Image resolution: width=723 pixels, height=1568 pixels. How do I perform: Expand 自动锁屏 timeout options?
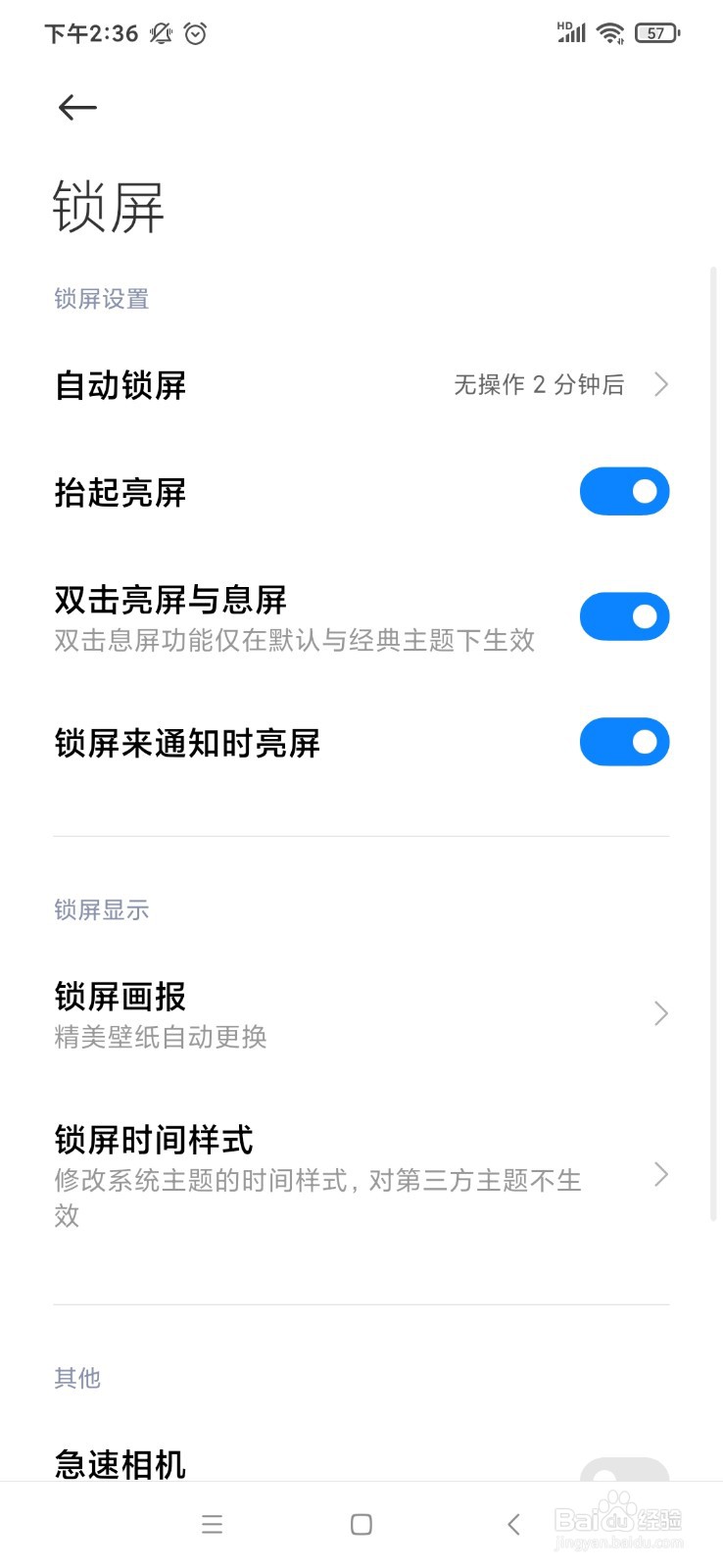coord(660,384)
